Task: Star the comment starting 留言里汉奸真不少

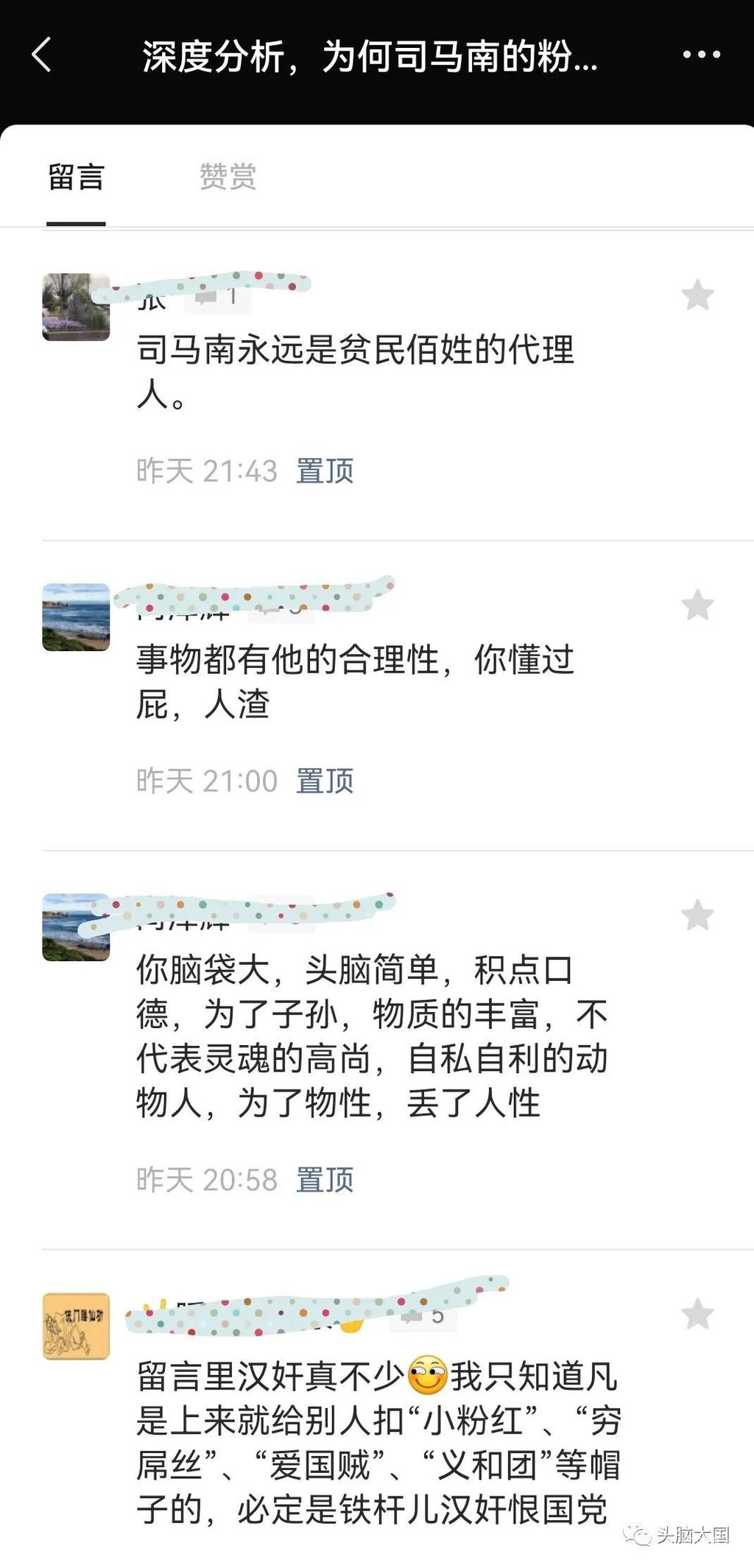Action: (697, 1314)
